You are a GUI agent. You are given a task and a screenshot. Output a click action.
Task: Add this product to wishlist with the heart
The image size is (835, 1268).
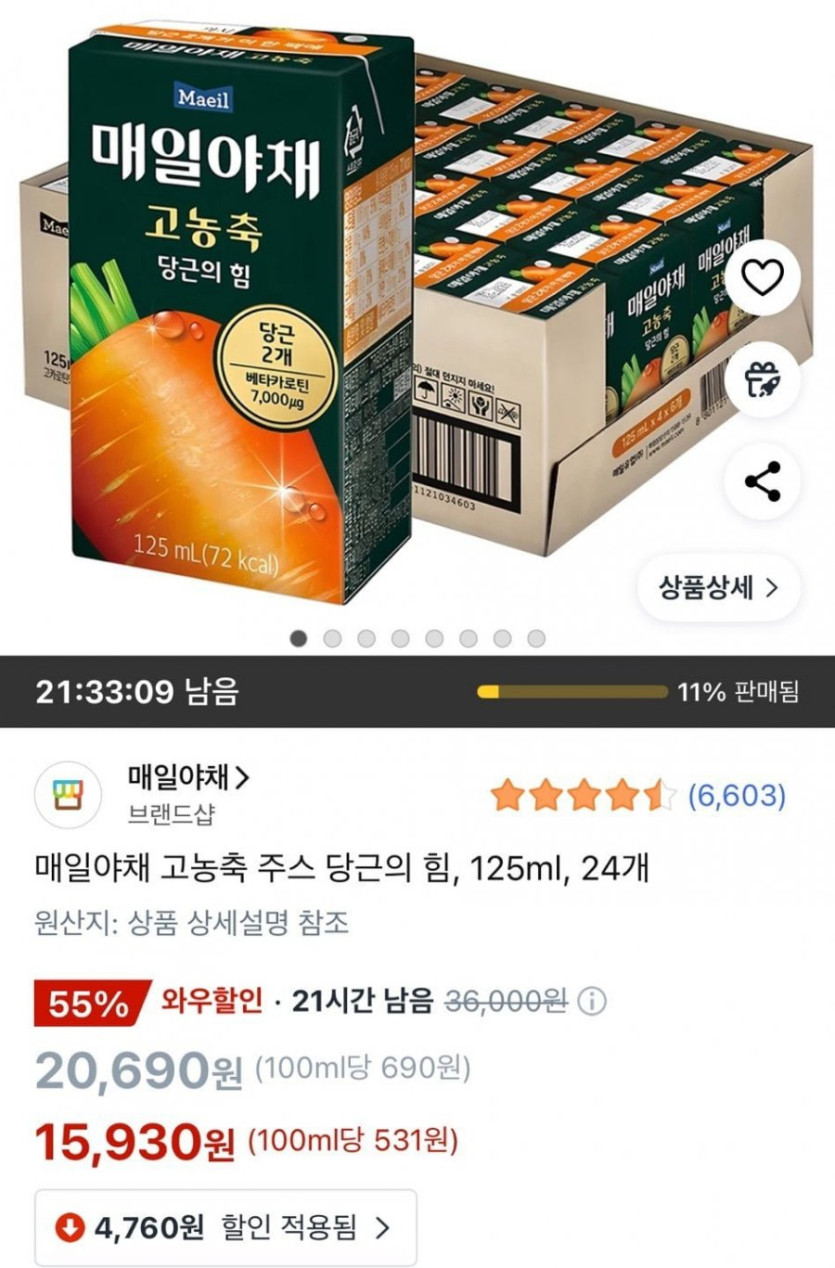coord(763,279)
